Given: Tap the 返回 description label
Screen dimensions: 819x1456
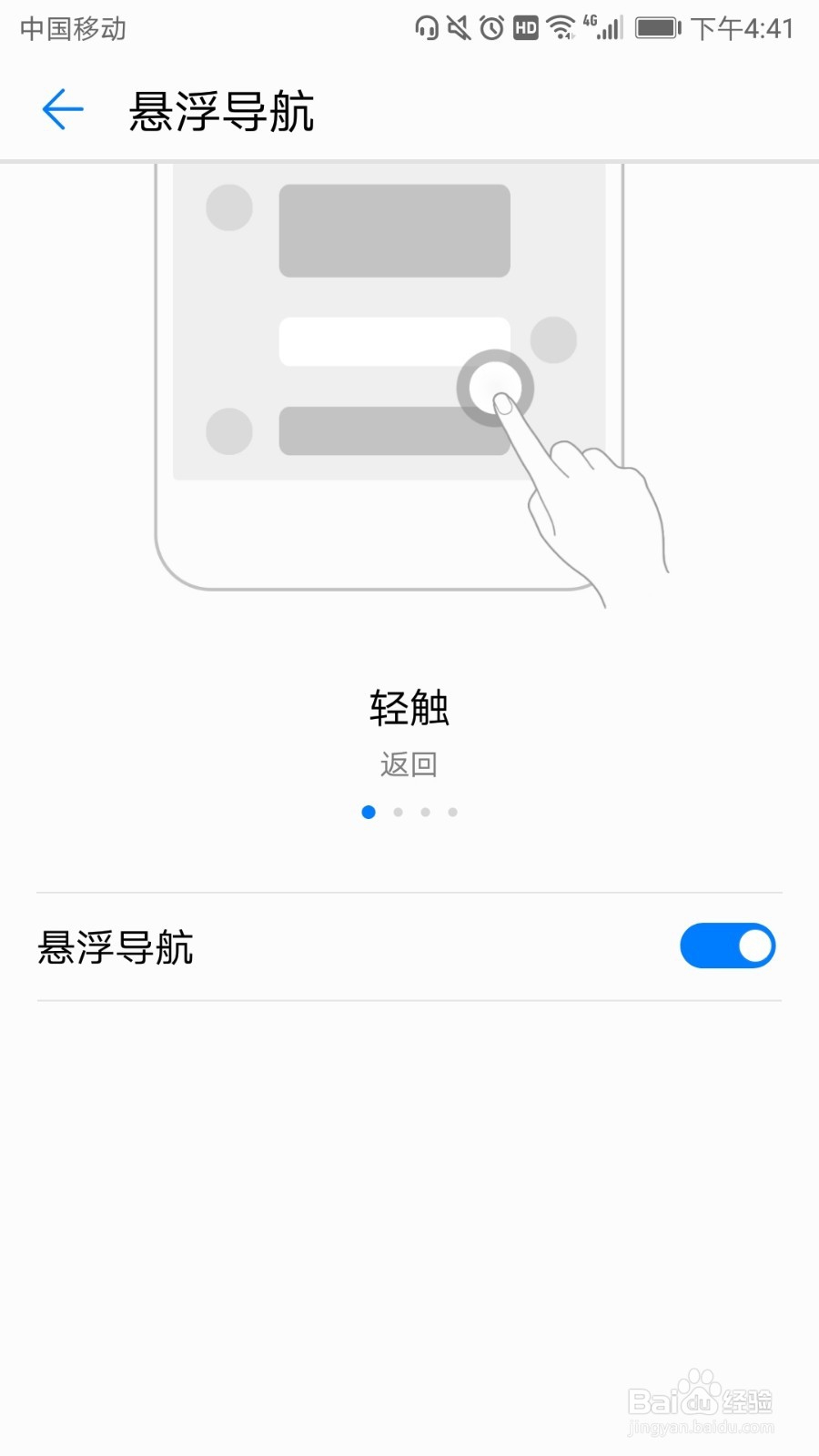Looking at the screenshot, I should (x=409, y=763).
